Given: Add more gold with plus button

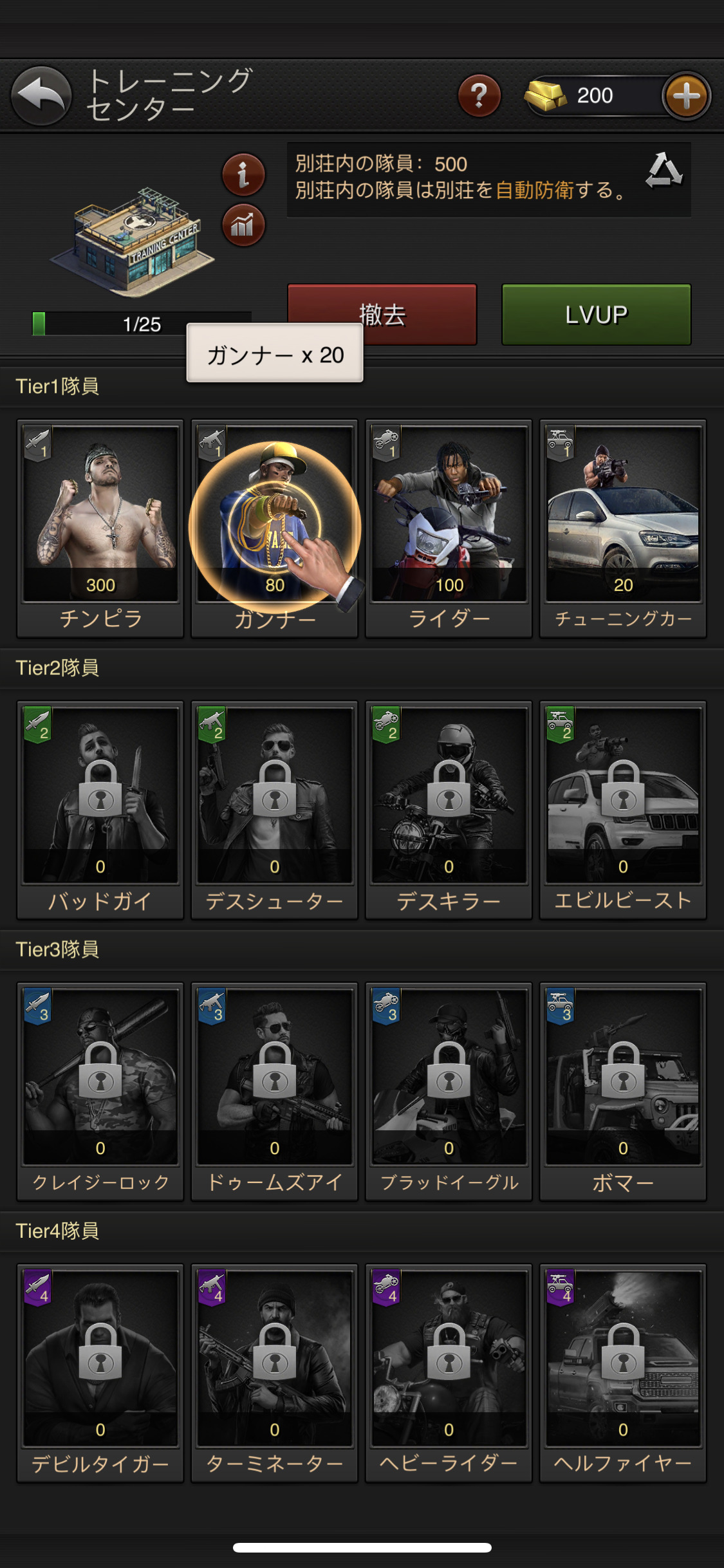Looking at the screenshot, I should (686, 96).
